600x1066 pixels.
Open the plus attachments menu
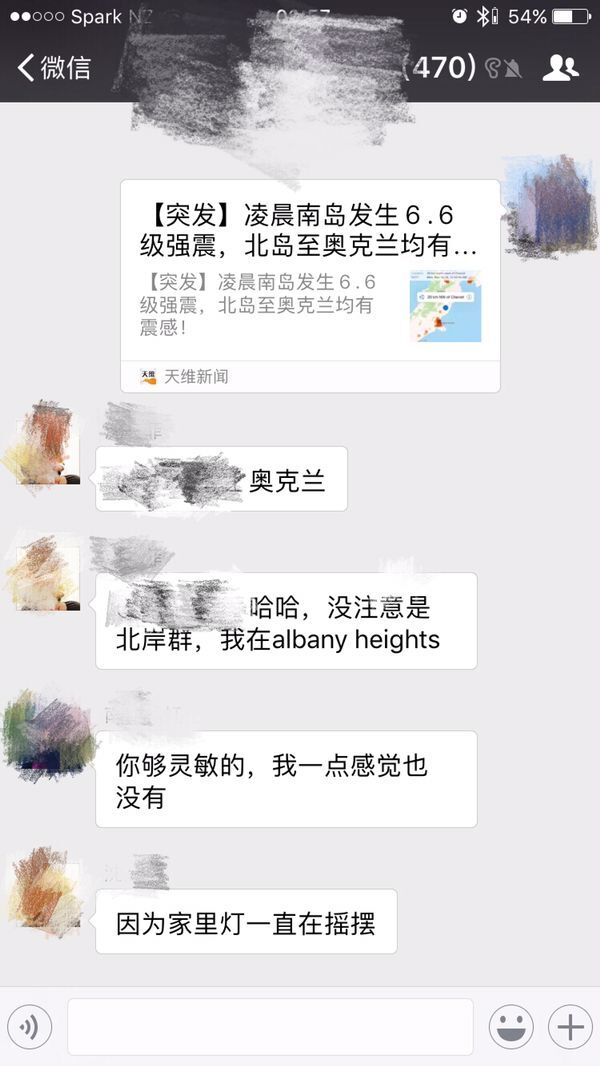point(570,1027)
